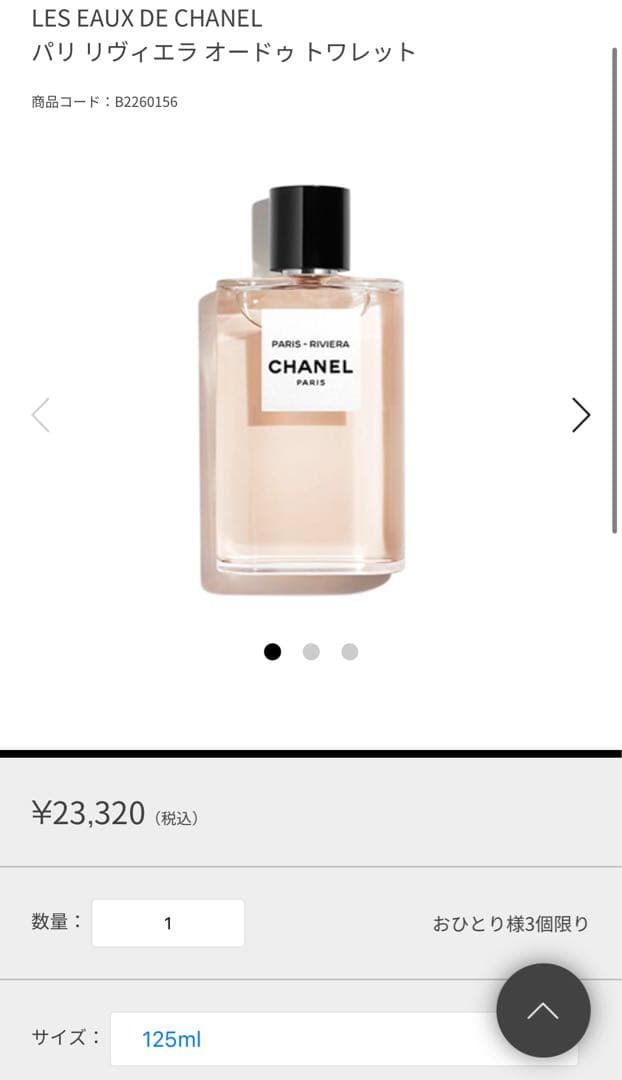
Task: Tap the quantity input field
Action: click(x=168, y=923)
